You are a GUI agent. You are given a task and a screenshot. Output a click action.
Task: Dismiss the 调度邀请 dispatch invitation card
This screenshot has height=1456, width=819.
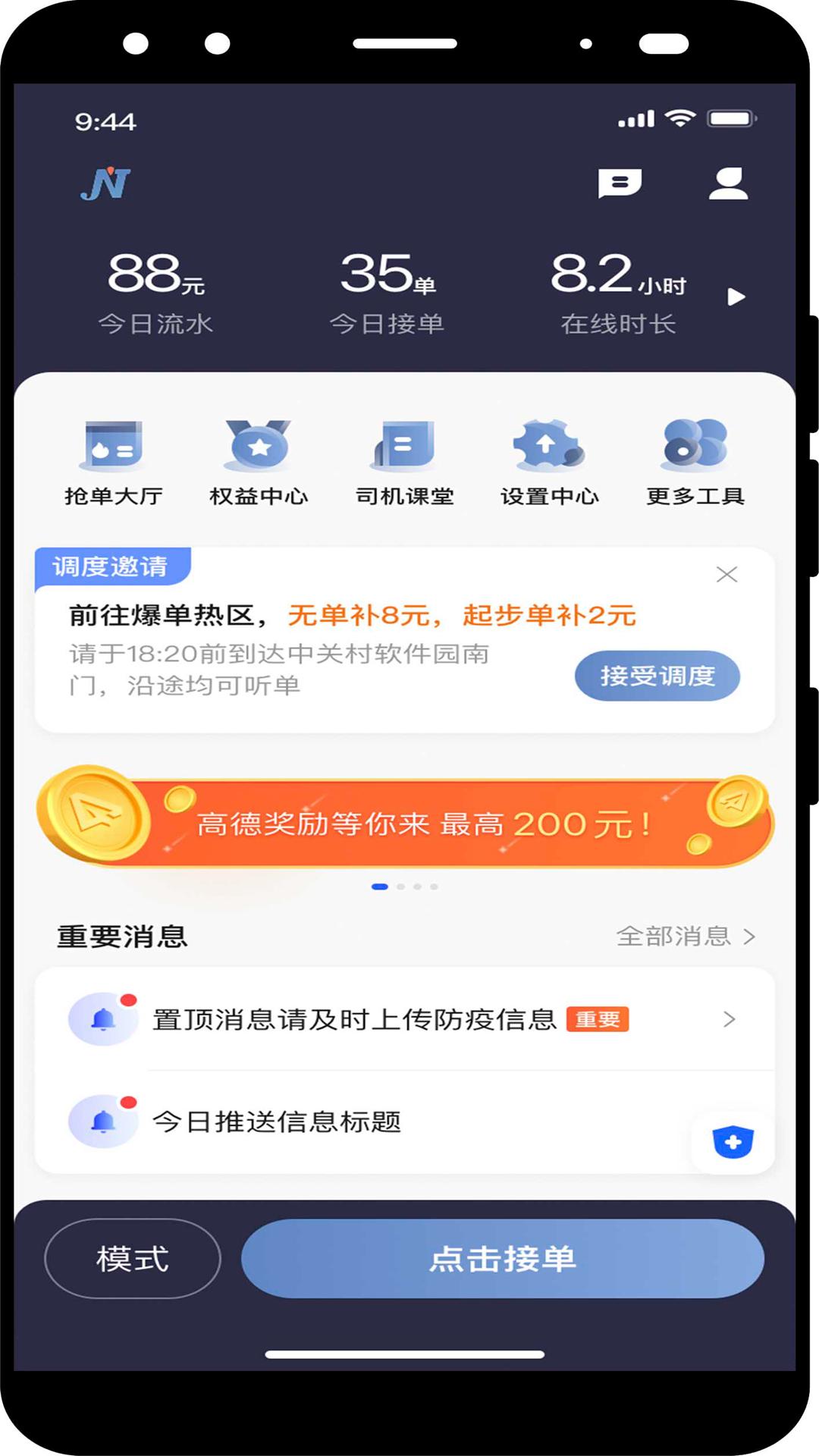click(x=726, y=575)
